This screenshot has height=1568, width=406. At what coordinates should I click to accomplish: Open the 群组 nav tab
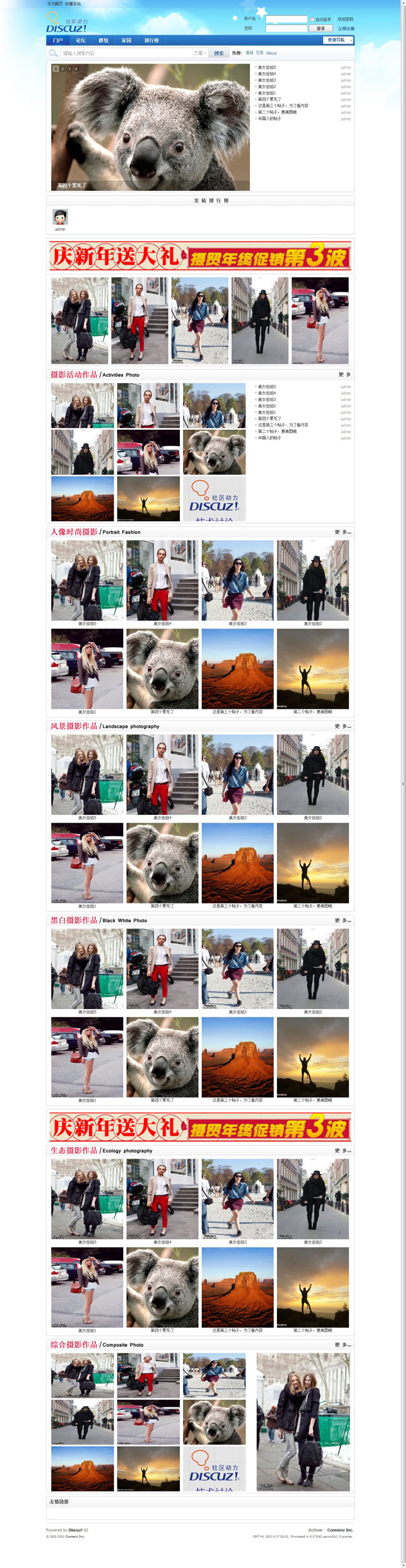[x=103, y=40]
